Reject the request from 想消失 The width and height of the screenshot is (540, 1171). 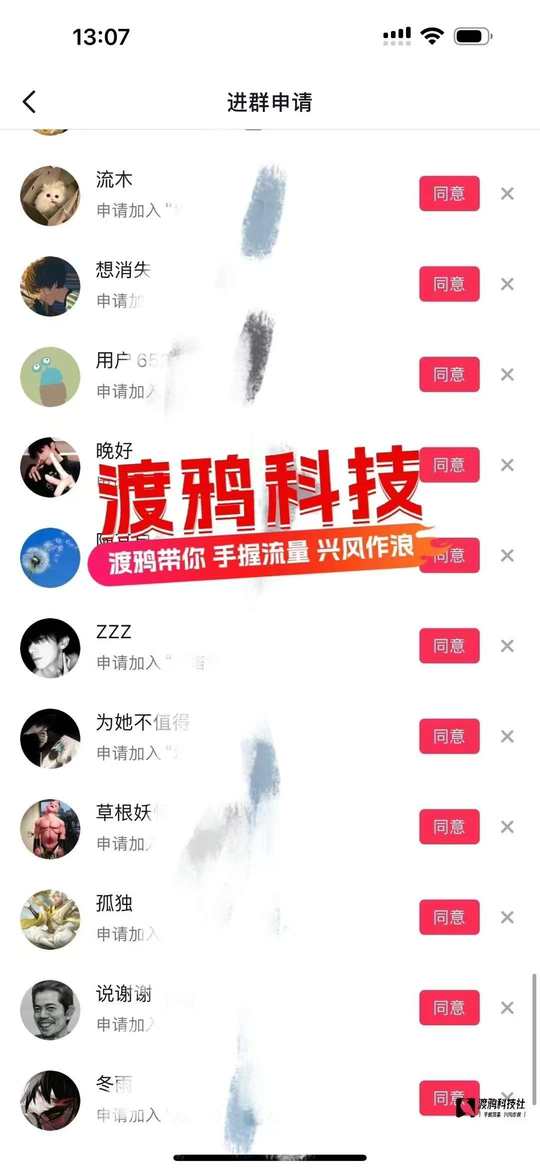coord(507,284)
